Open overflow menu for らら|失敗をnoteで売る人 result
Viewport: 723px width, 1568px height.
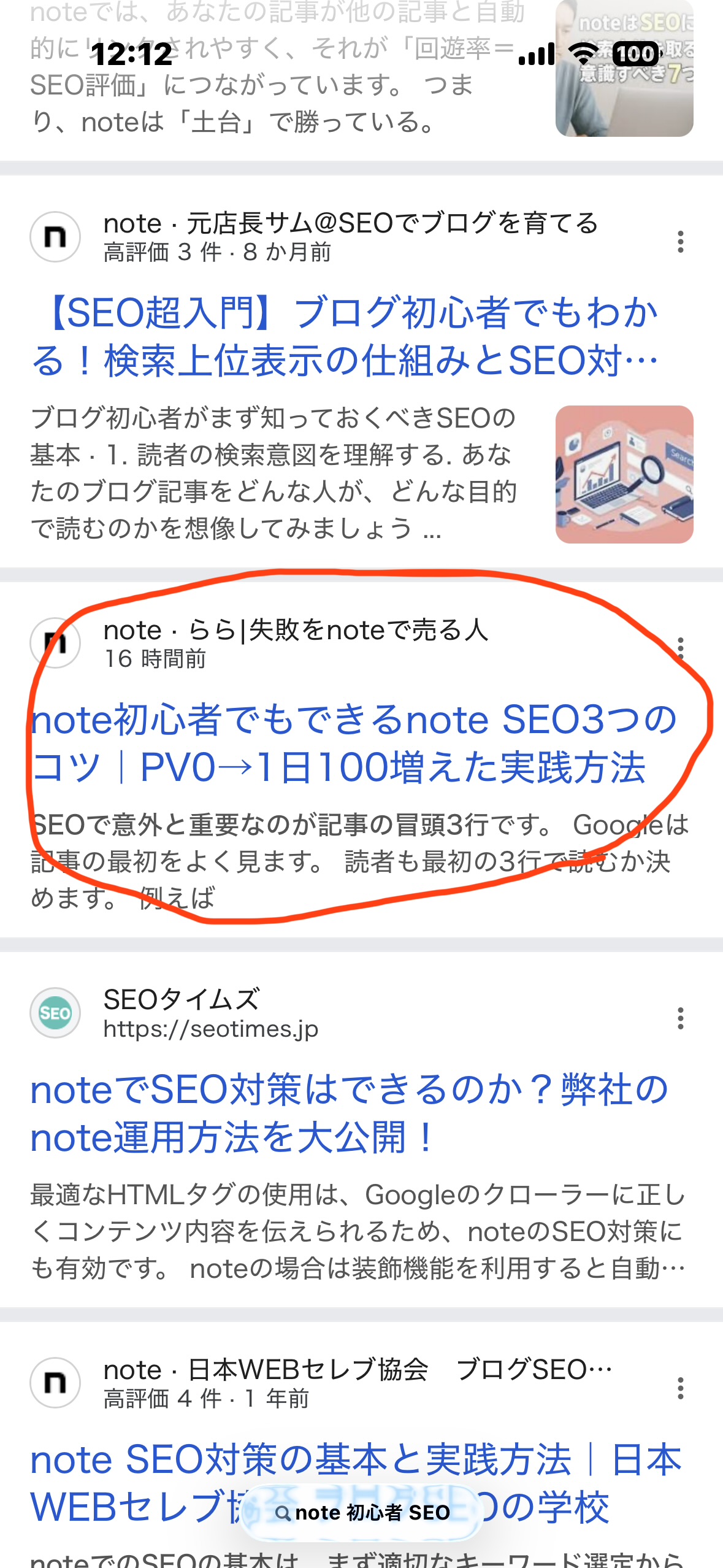680,648
